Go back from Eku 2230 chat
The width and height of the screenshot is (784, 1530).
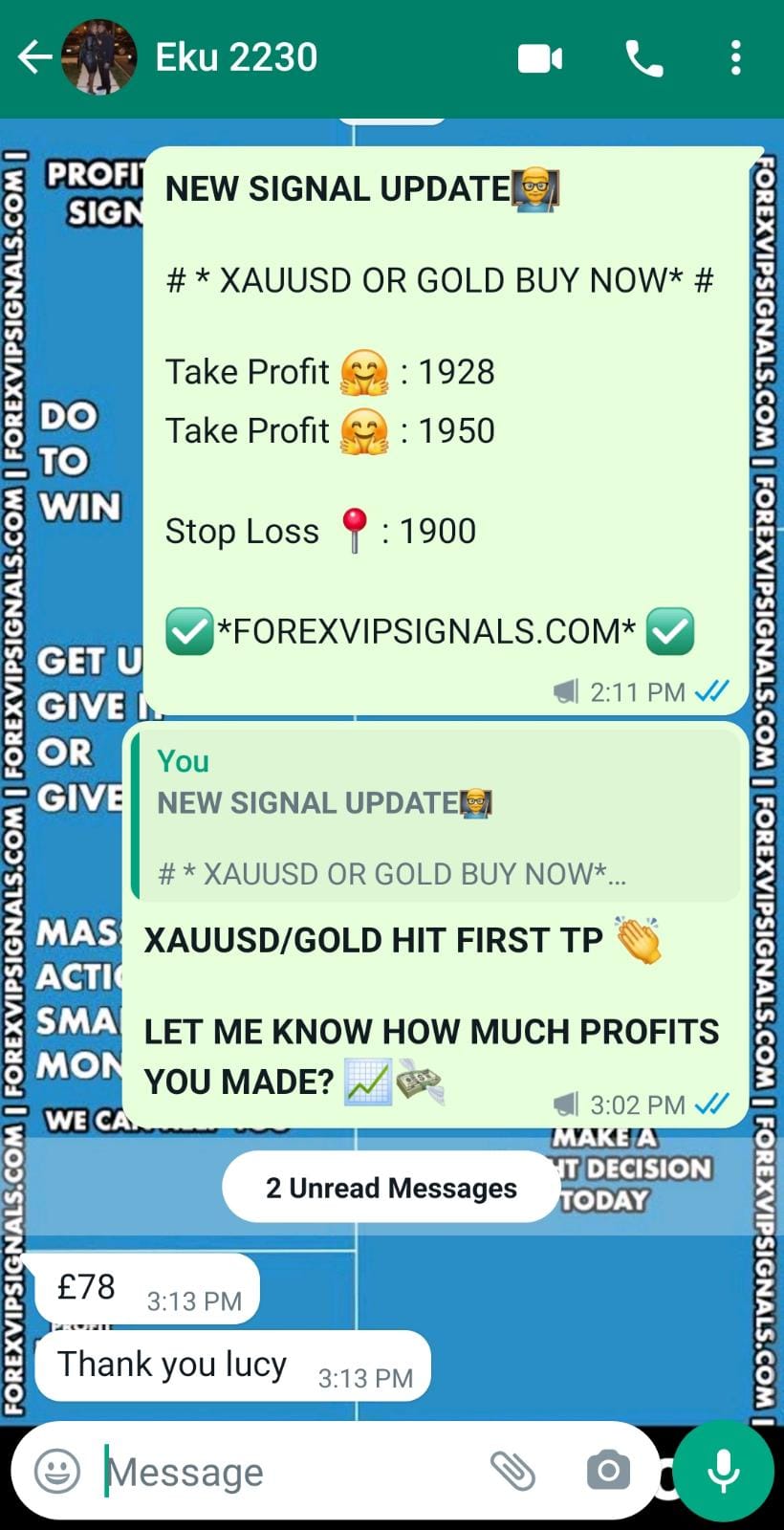(x=34, y=57)
